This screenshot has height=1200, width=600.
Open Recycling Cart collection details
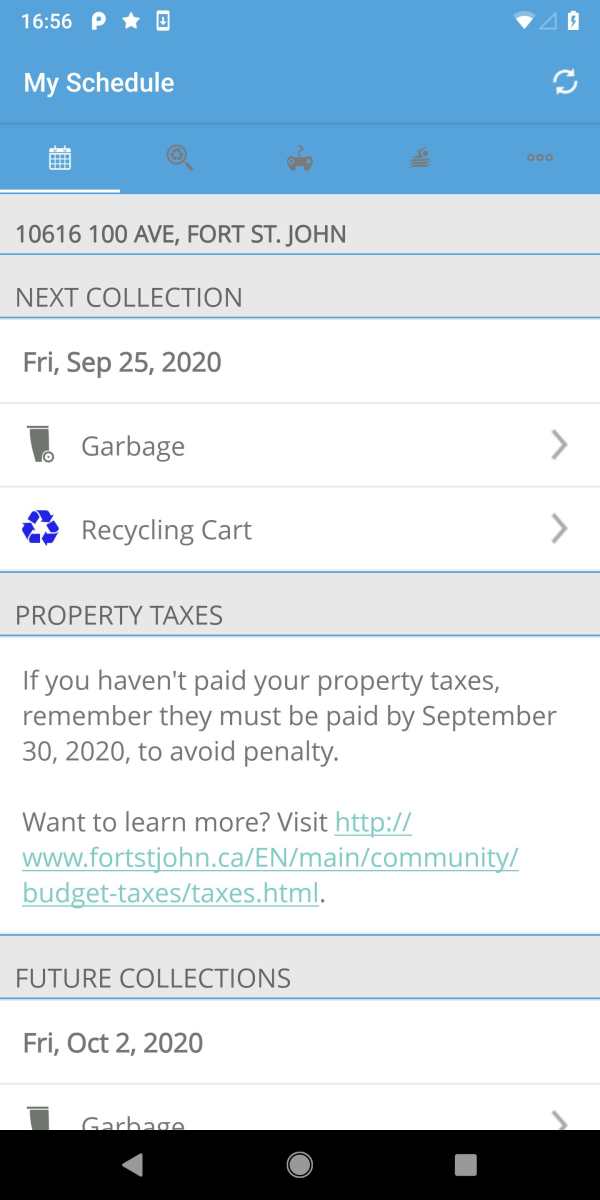point(300,529)
